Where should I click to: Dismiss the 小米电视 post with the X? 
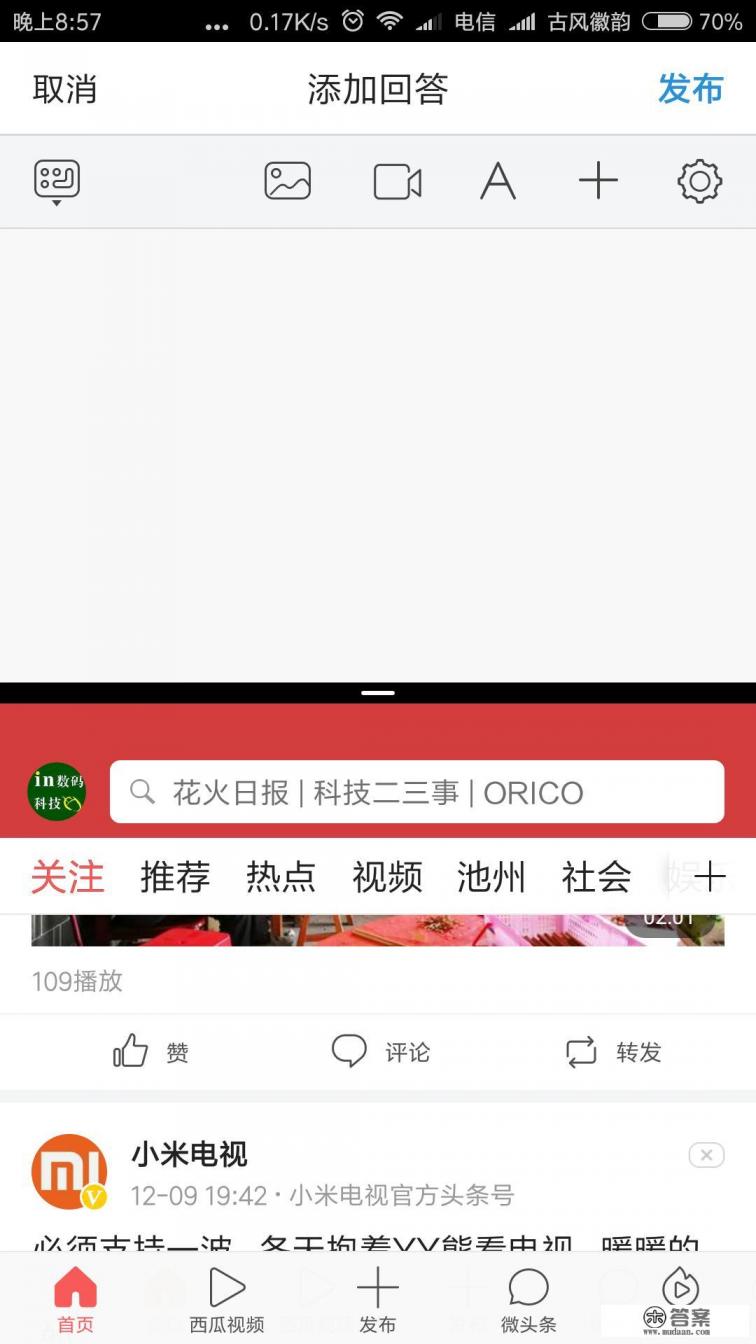coord(707,1154)
